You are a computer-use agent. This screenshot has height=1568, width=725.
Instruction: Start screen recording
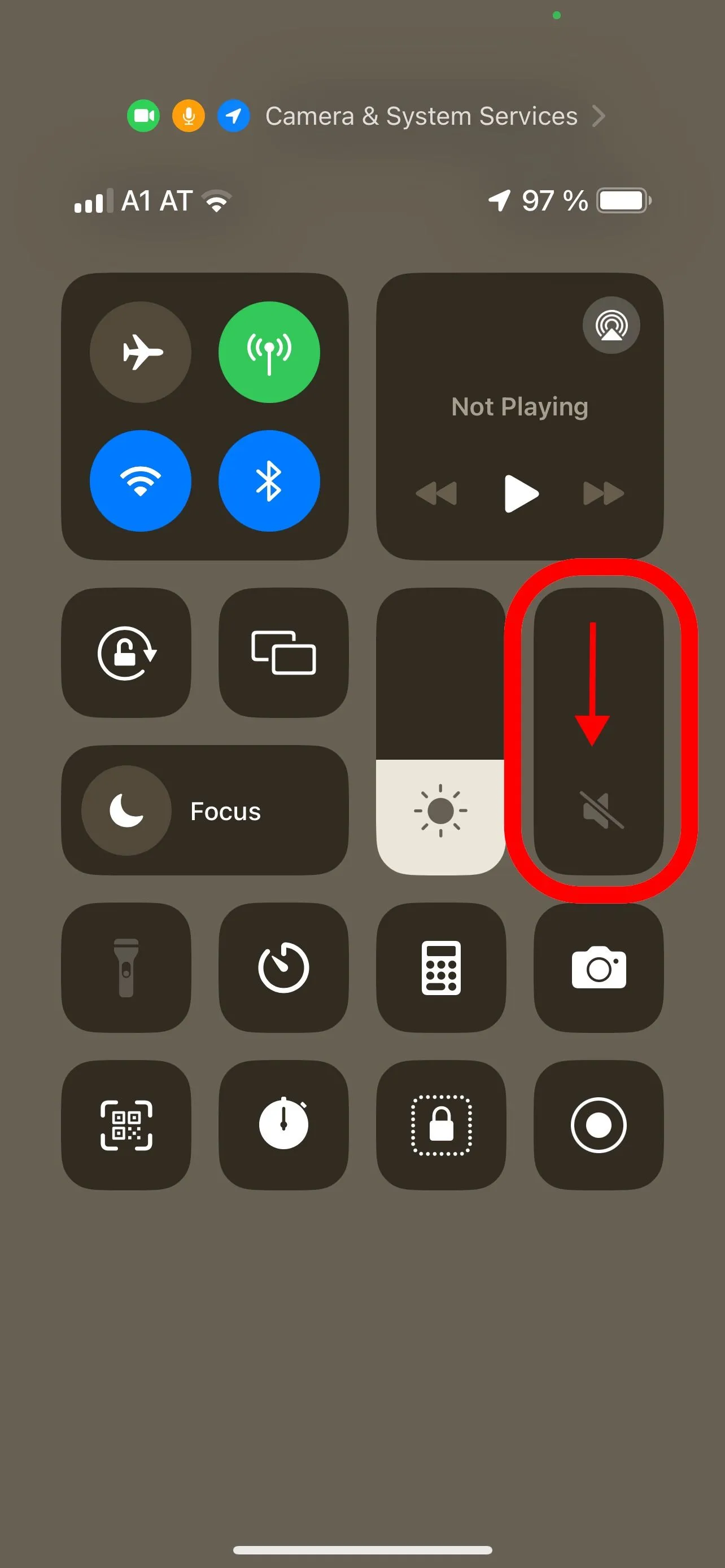(x=599, y=1125)
